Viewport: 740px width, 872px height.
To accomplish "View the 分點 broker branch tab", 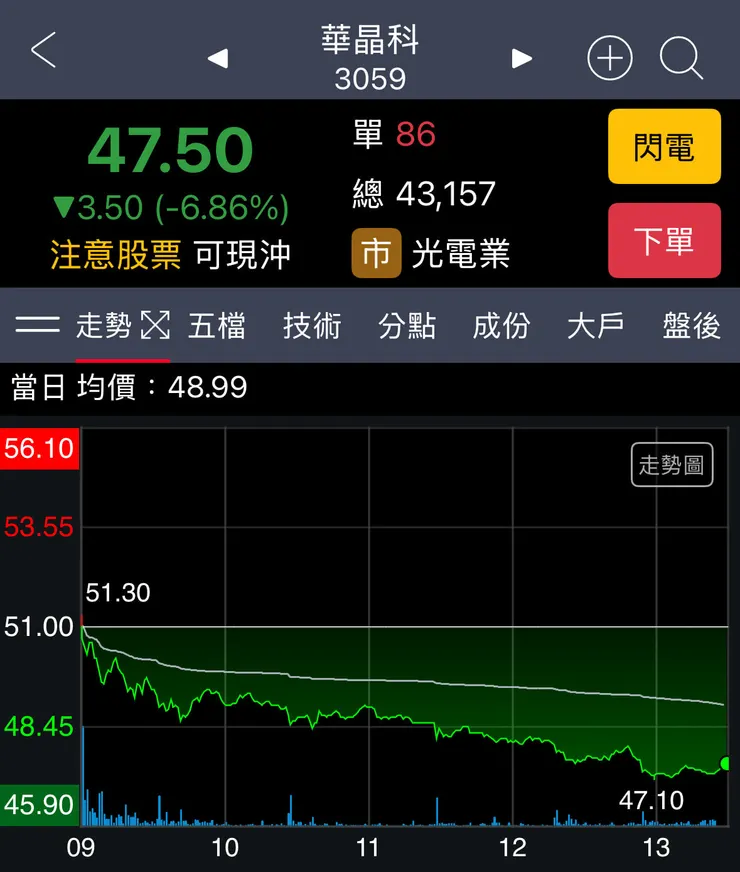I will point(406,326).
